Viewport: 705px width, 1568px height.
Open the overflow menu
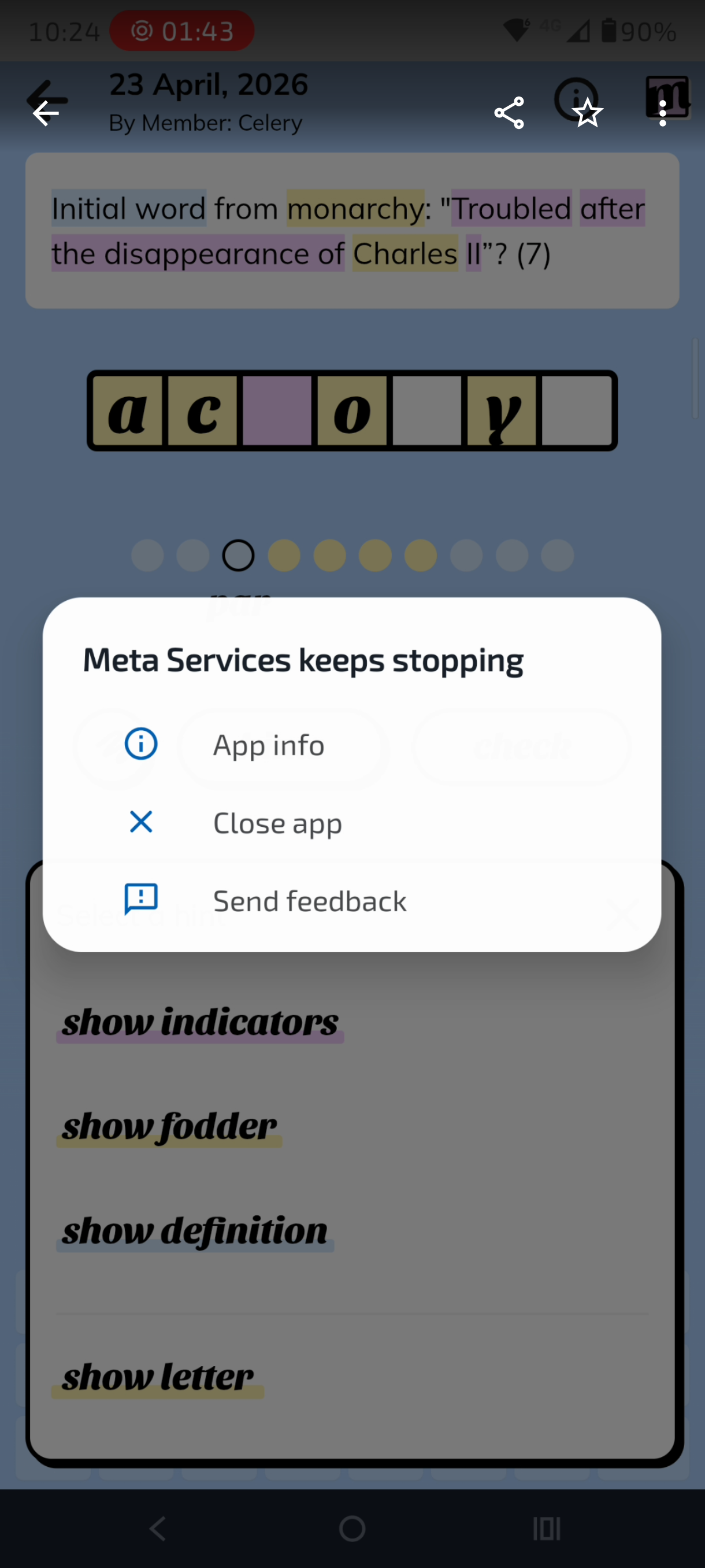(x=662, y=113)
